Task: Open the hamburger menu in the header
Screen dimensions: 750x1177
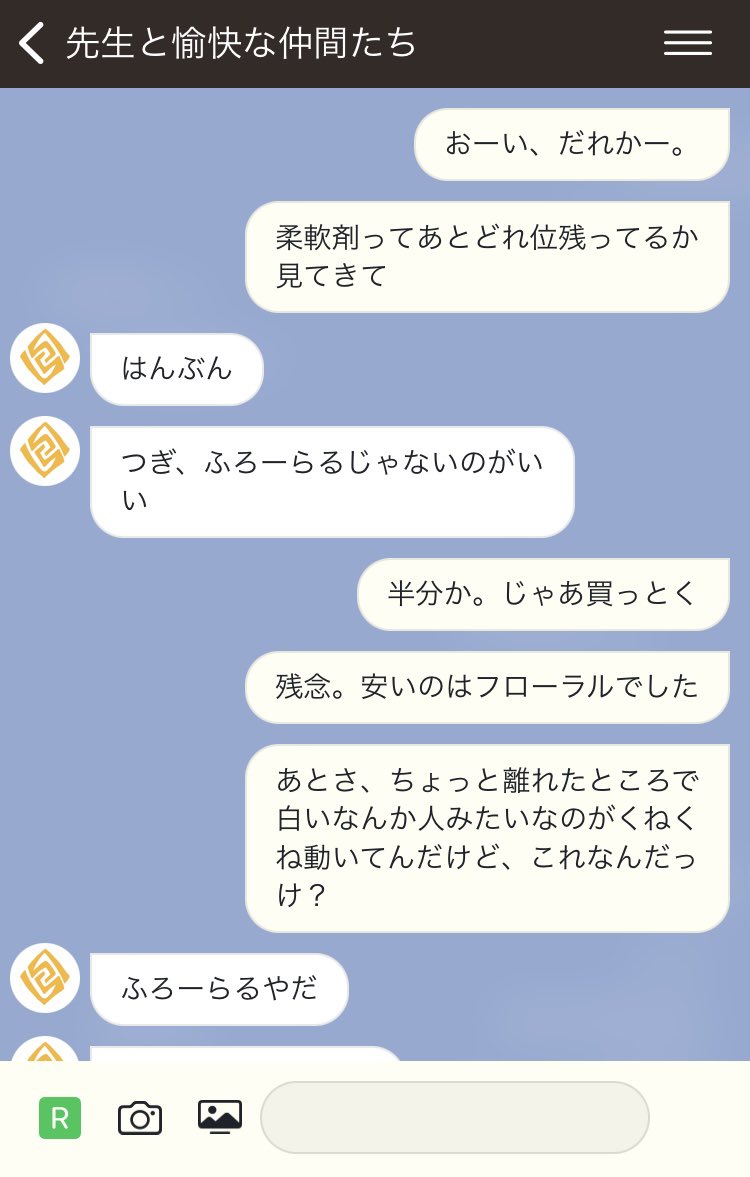Action: click(688, 43)
